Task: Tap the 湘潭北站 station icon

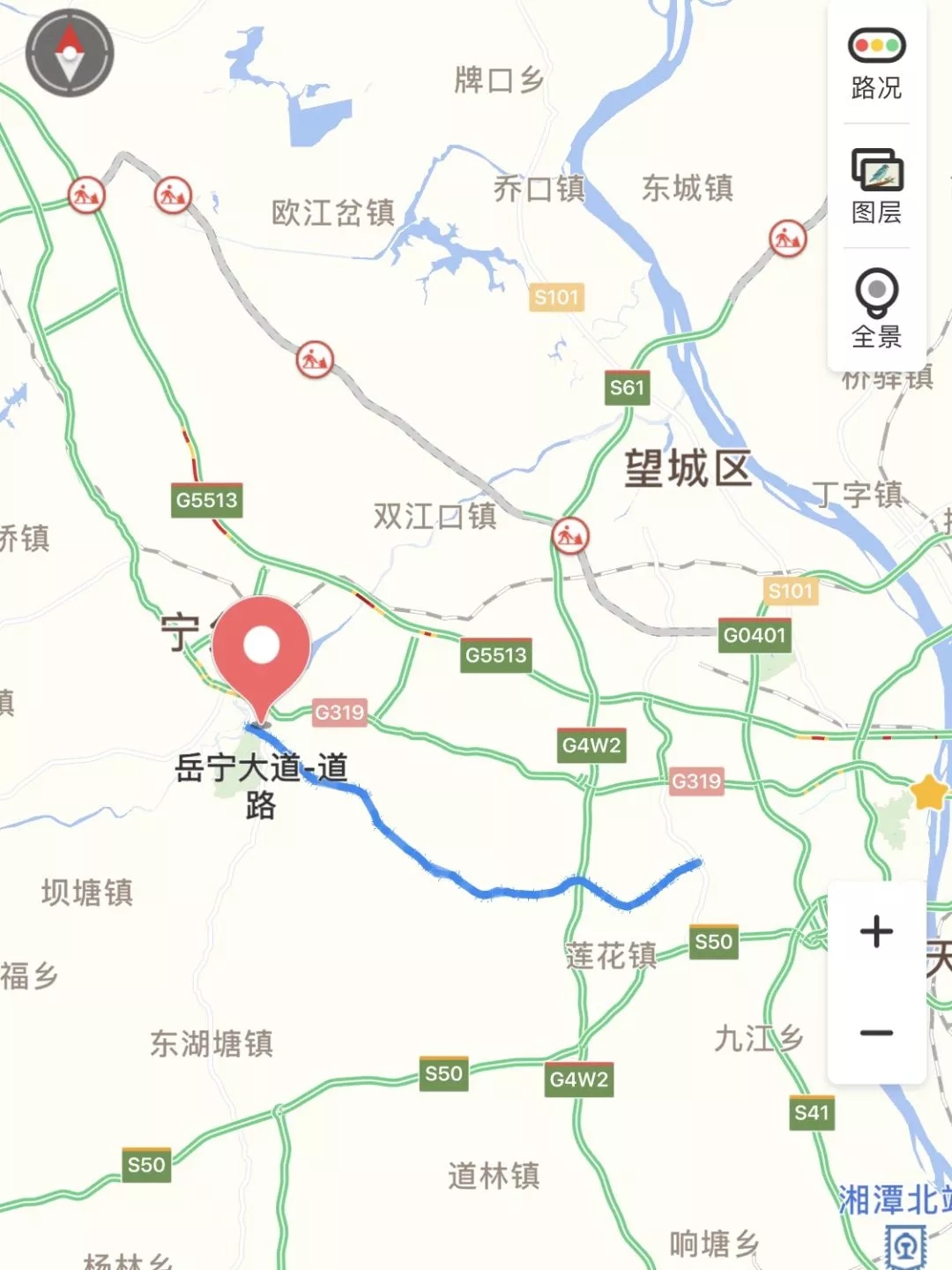Action: 905,1247
